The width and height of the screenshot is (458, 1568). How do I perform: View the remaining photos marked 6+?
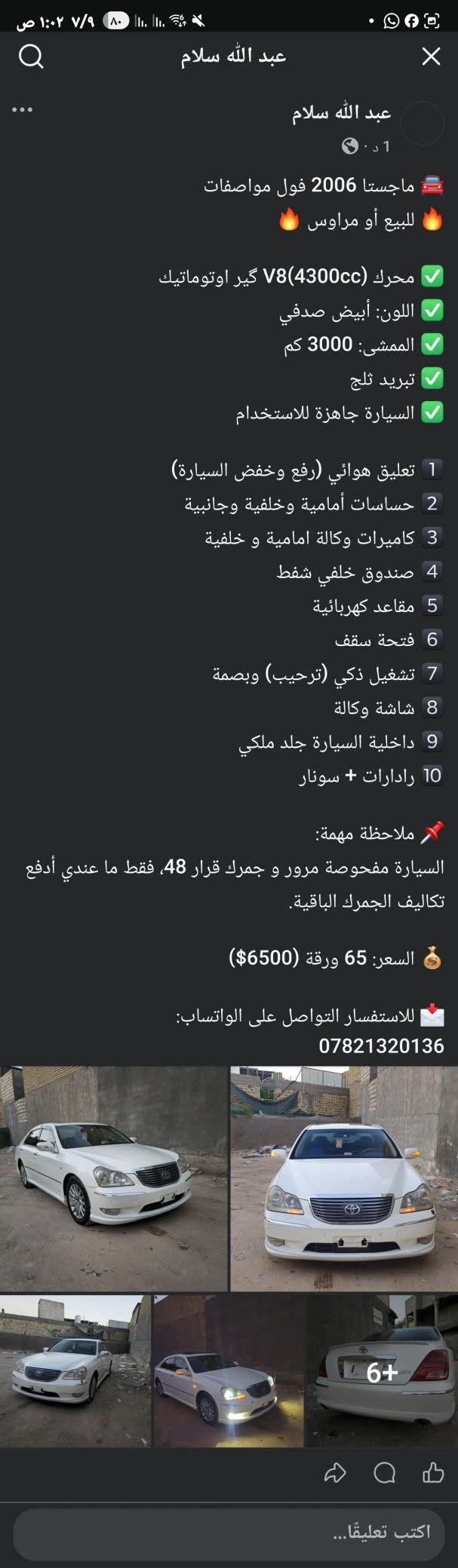[x=382, y=1370]
